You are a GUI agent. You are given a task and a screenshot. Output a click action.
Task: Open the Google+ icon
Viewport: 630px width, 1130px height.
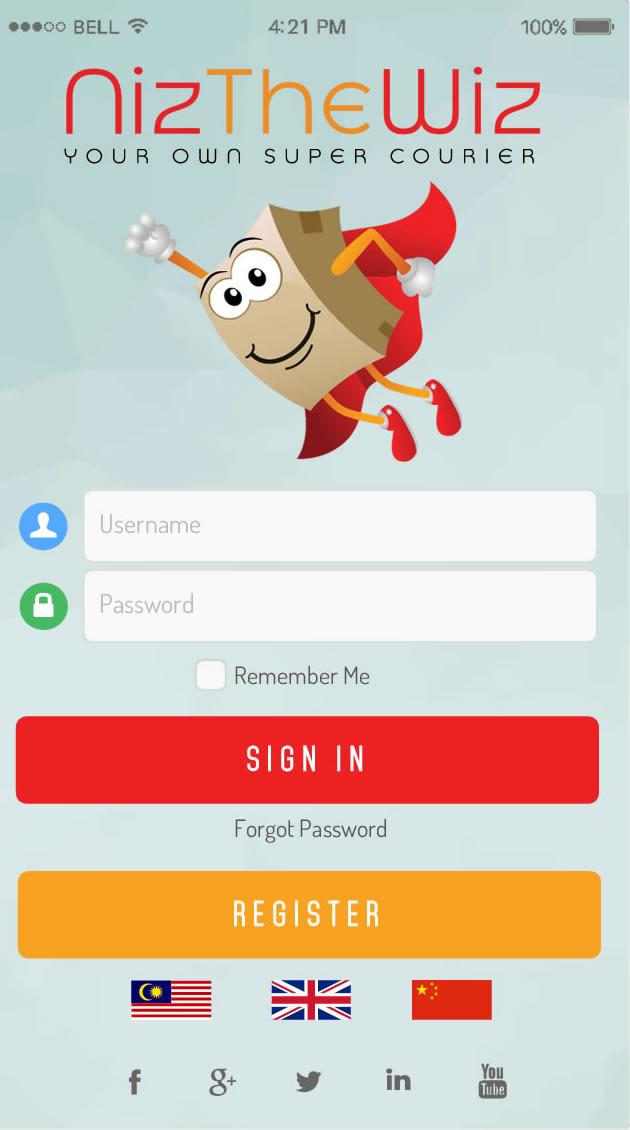click(222, 1081)
